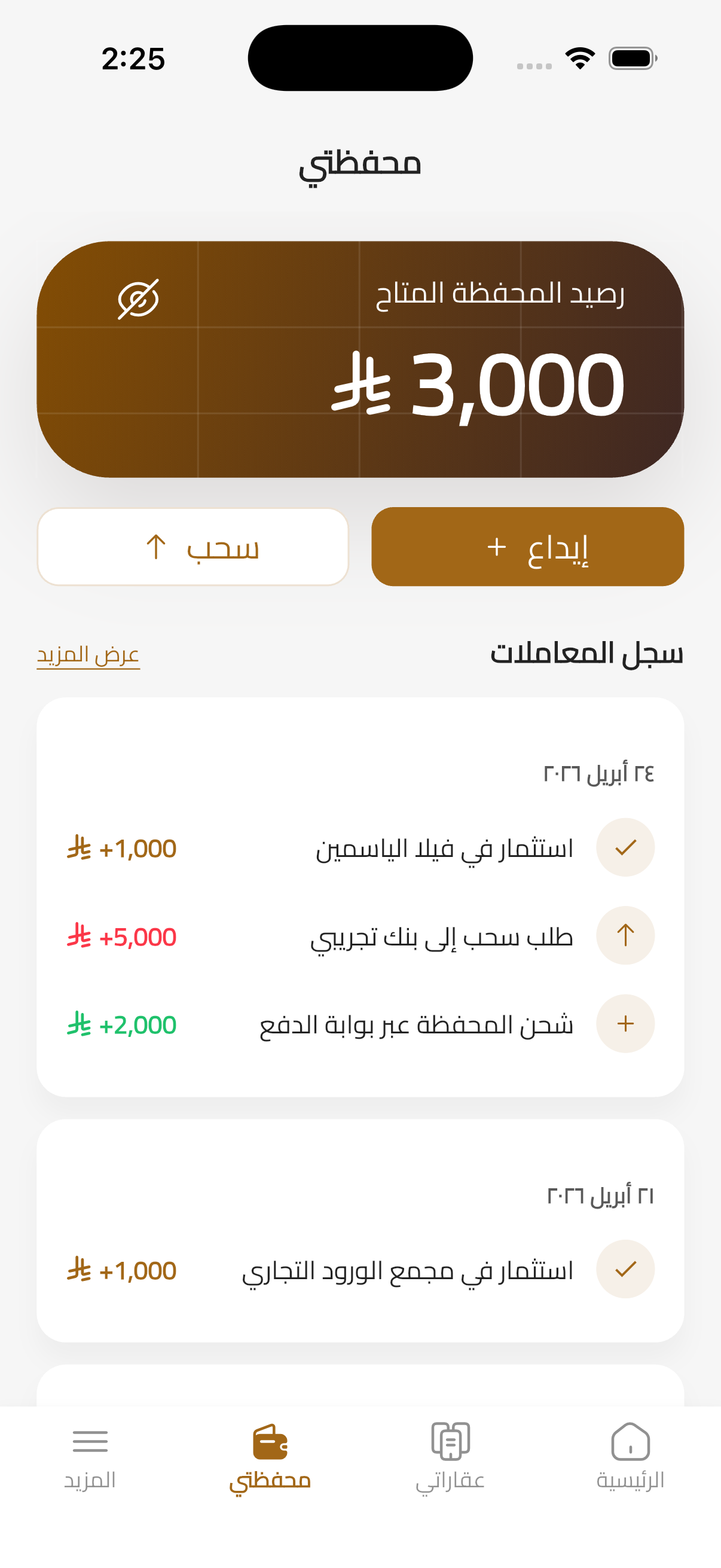Viewport: 721px width, 1568px height.
Task: Tap the سحب withdraw button
Action: click(x=193, y=547)
